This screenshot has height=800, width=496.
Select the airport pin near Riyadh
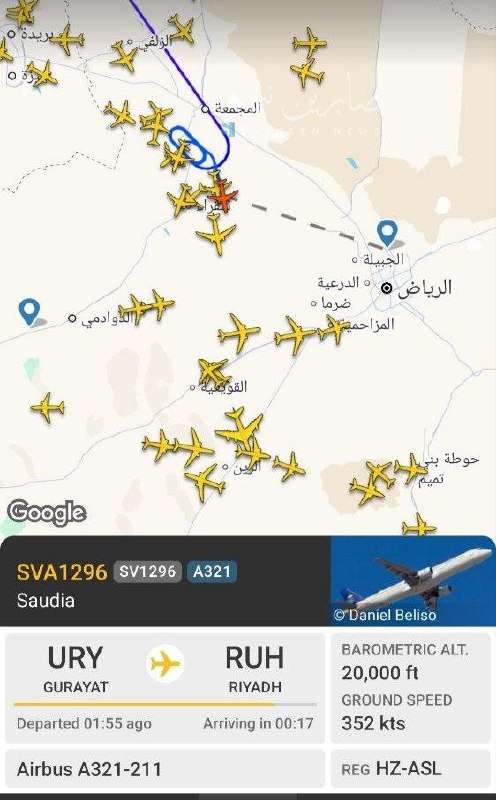pyautogui.click(x=387, y=234)
